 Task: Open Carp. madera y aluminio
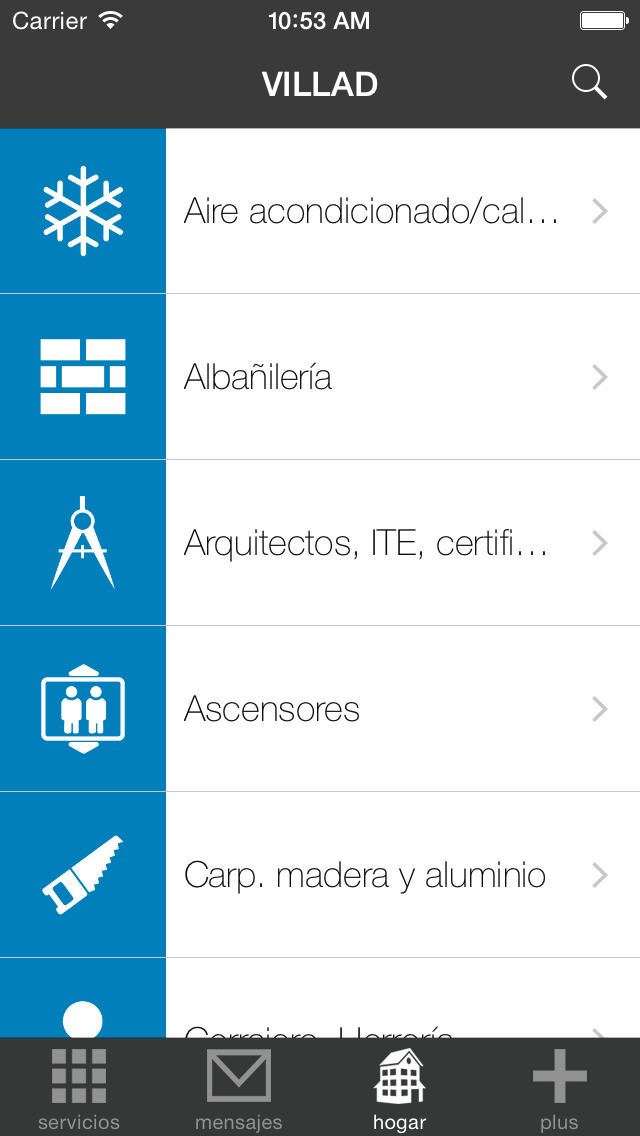320,874
